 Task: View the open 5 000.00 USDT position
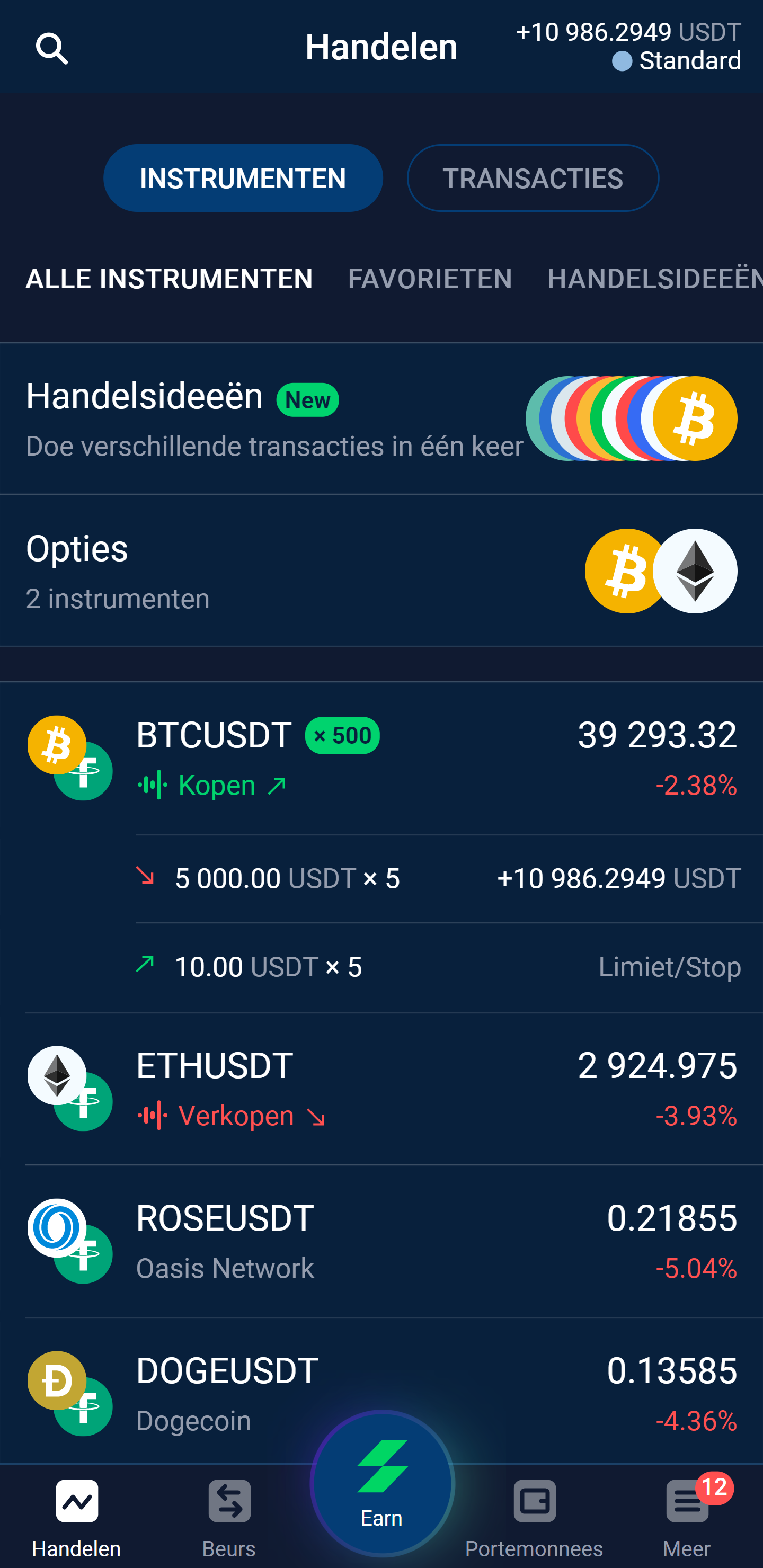pyautogui.click(x=438, y=878)
